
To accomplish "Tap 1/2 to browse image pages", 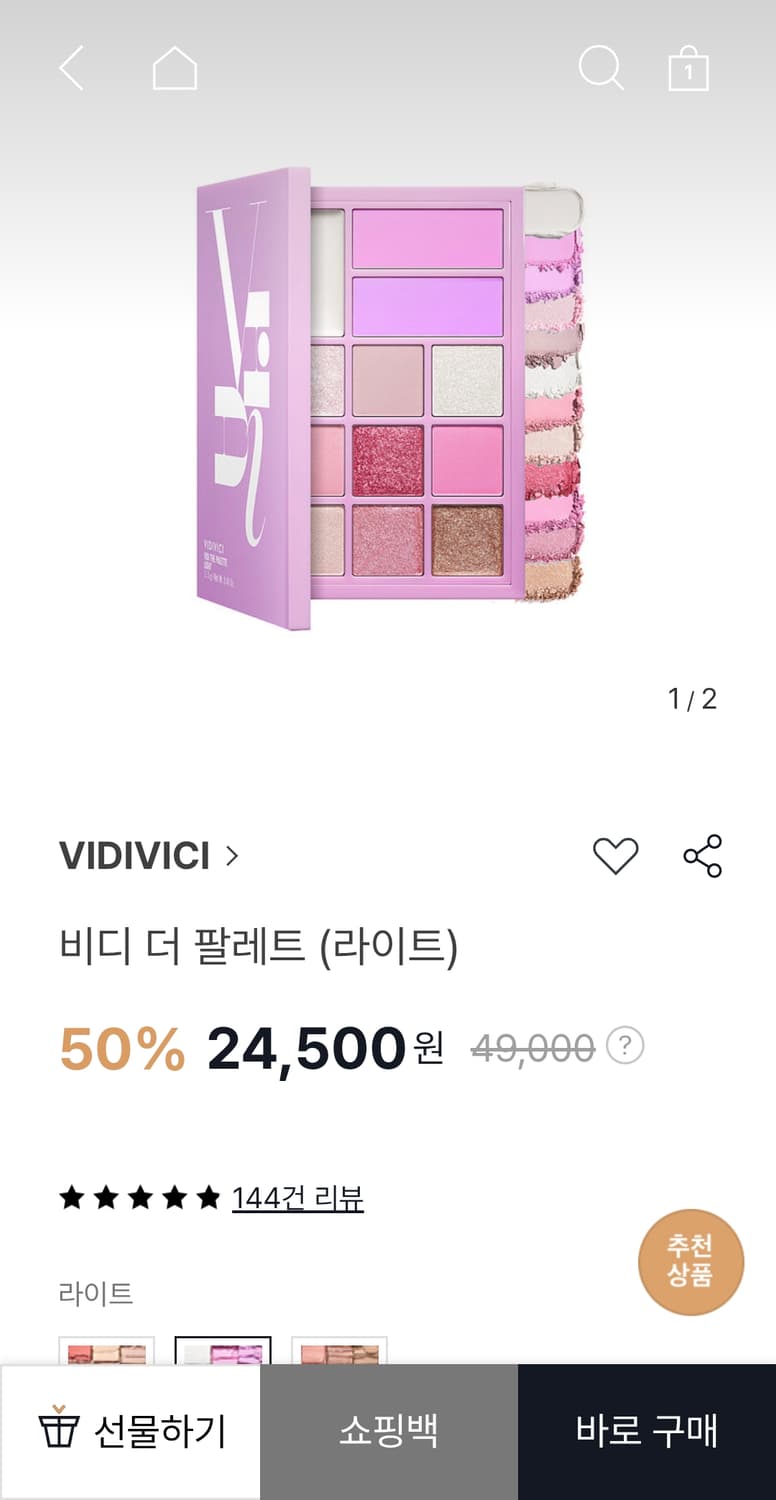I will tap(693, 700).
